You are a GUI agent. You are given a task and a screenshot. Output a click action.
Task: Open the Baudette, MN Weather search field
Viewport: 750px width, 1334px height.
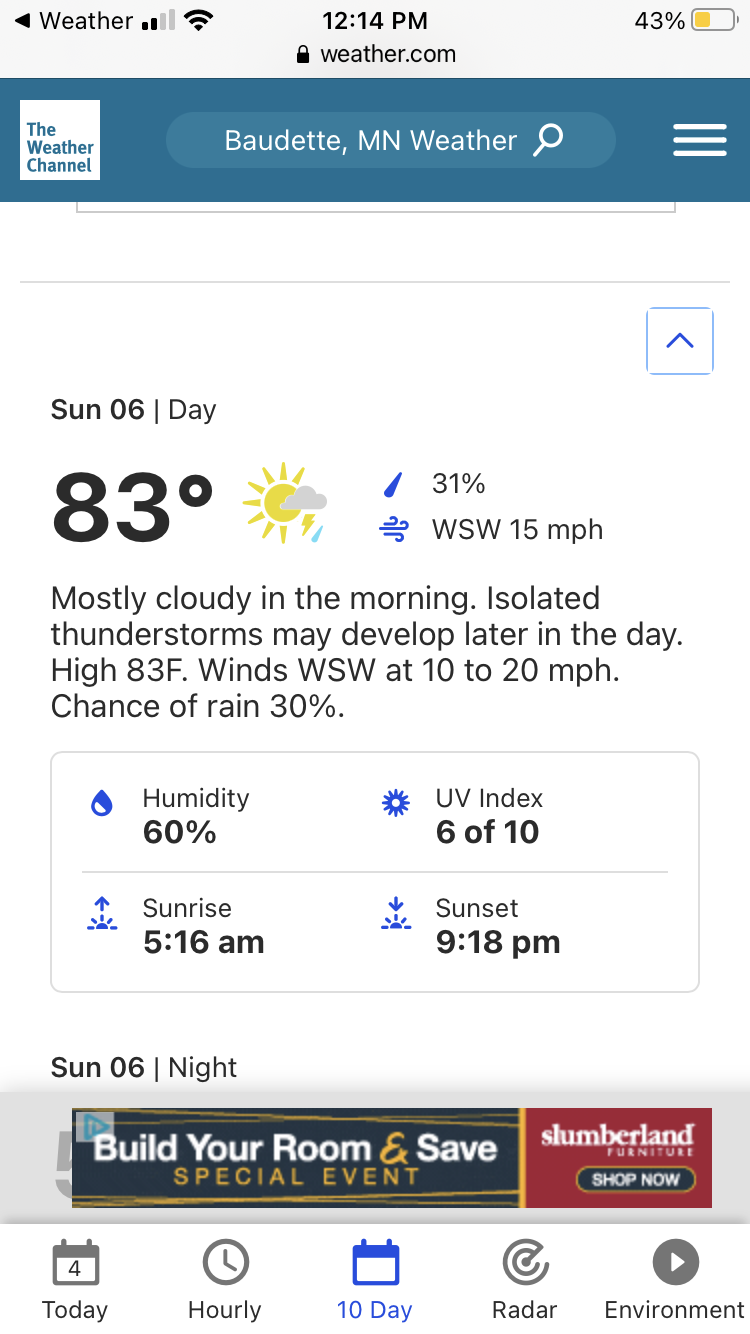(x=390, y=140)
